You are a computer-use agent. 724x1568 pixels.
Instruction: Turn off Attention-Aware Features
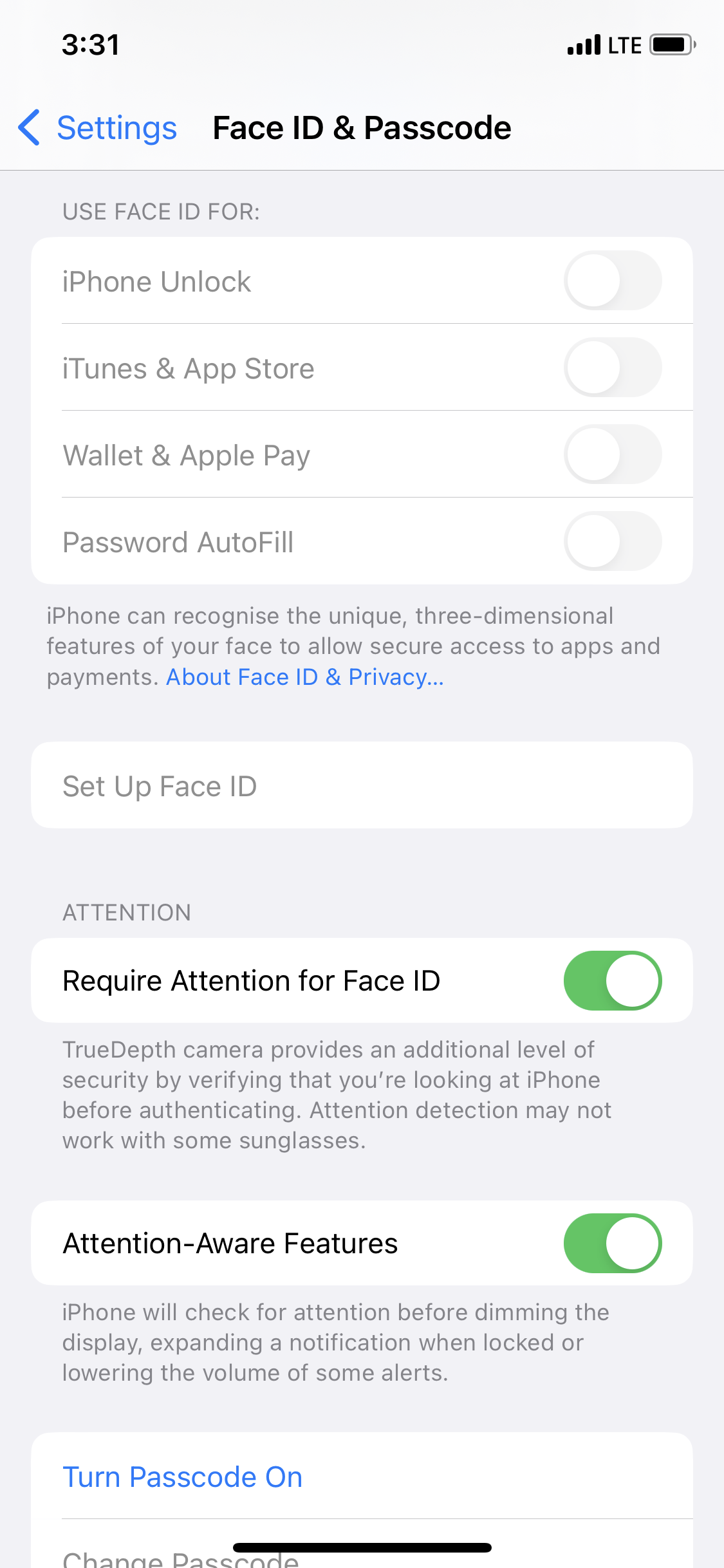click(x=612, y=1243)
